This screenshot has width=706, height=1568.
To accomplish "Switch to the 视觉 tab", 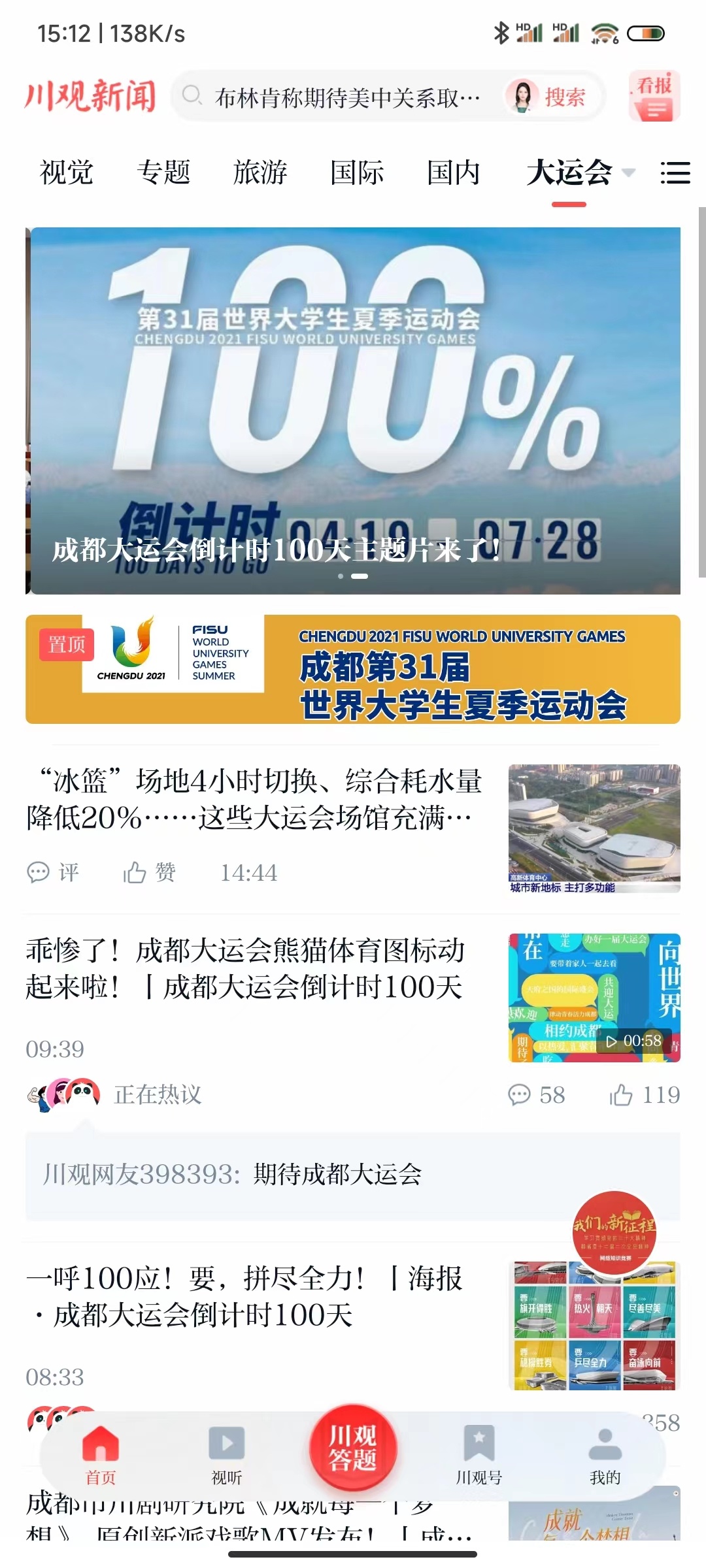I will pos(67,173).
